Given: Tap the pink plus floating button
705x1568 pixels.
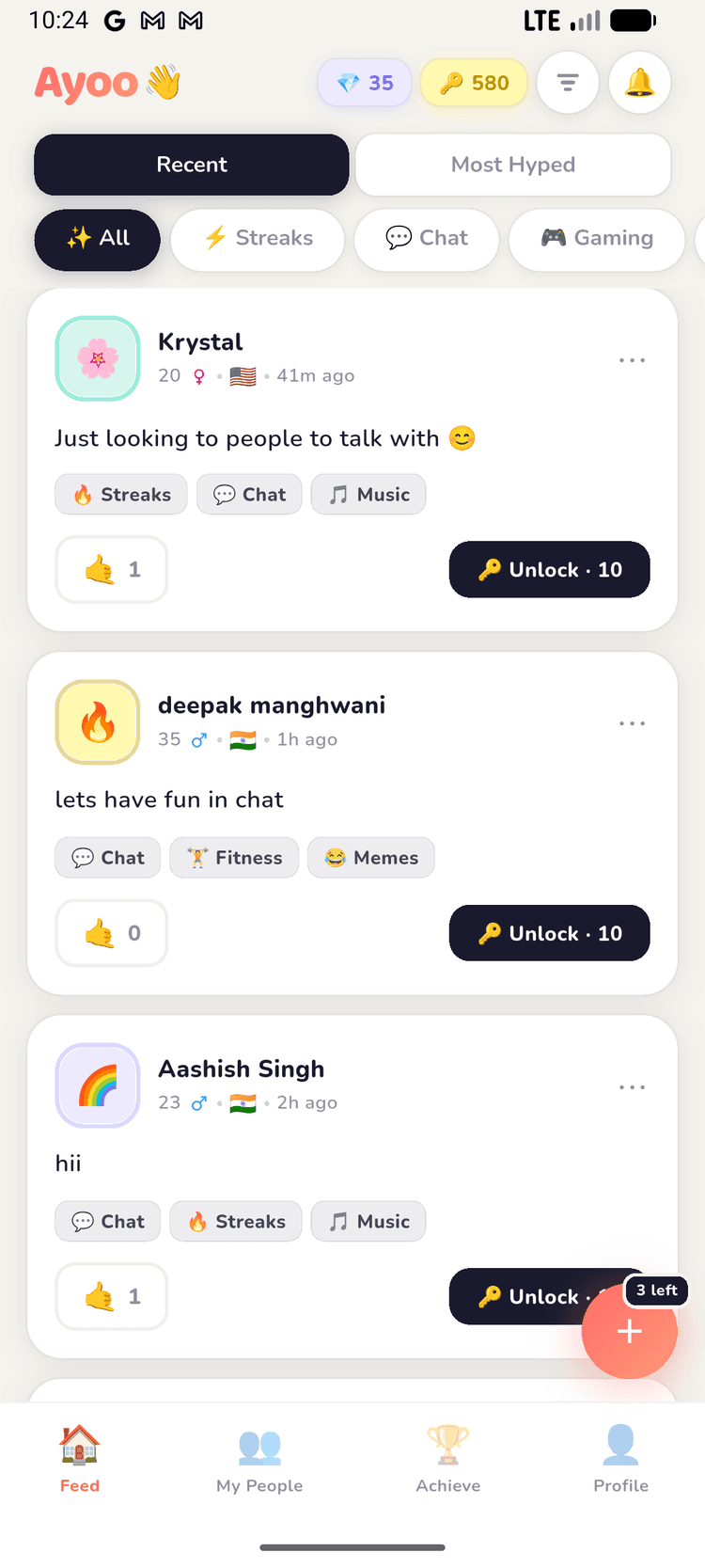Looking at the screenshot, I should coord(630,1331).
